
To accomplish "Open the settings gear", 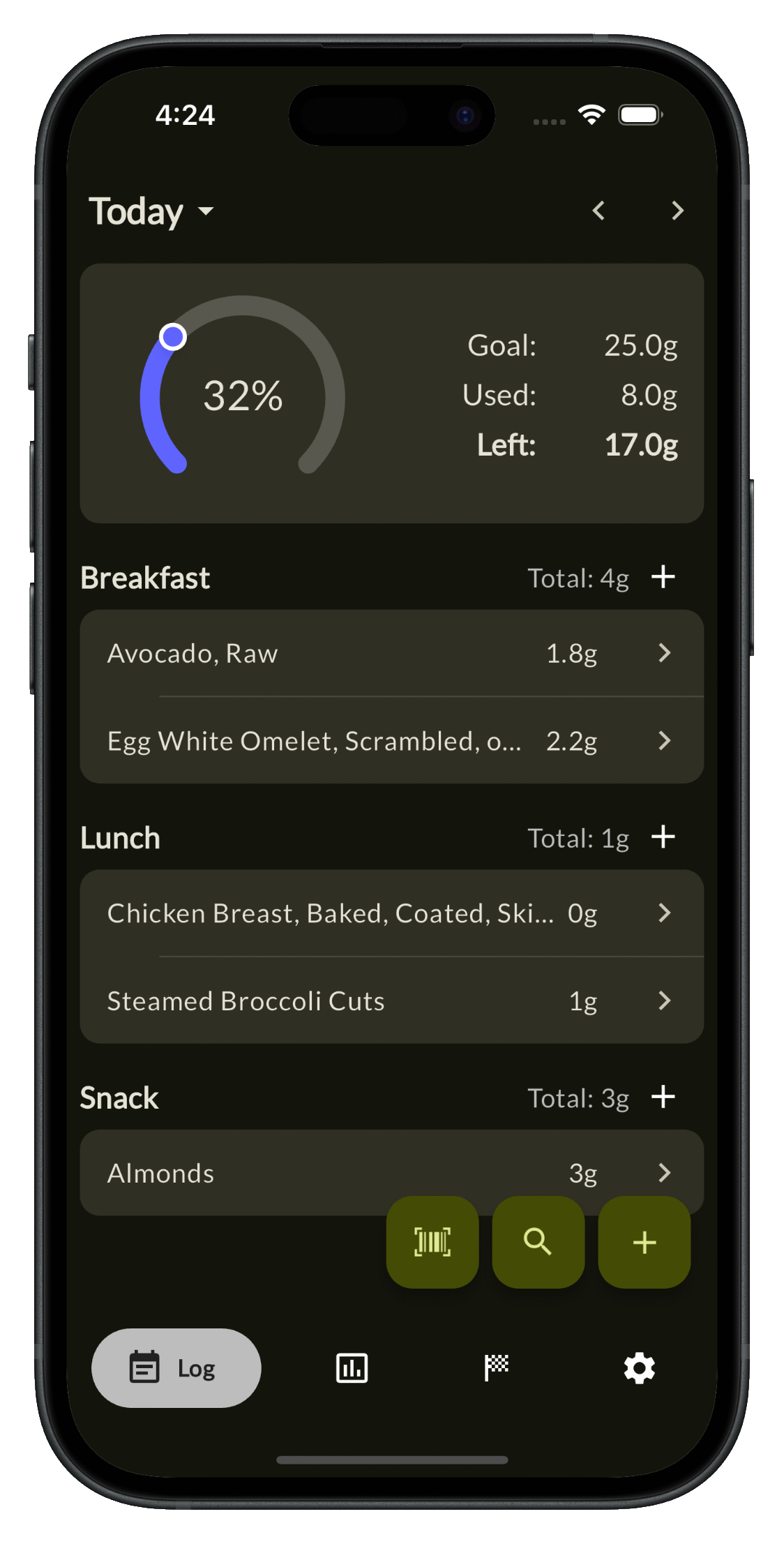I will click(x=639, y=1368).
